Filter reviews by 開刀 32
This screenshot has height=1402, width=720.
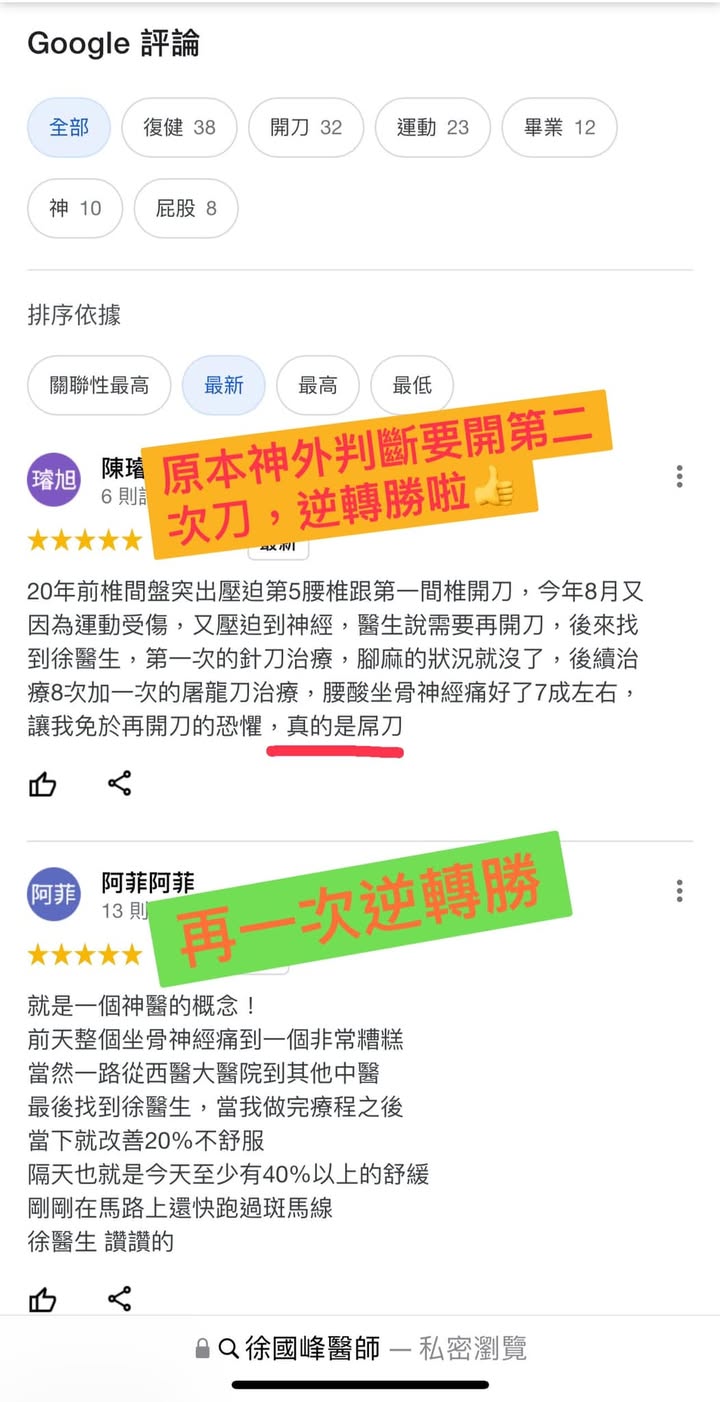click(306, 128)
